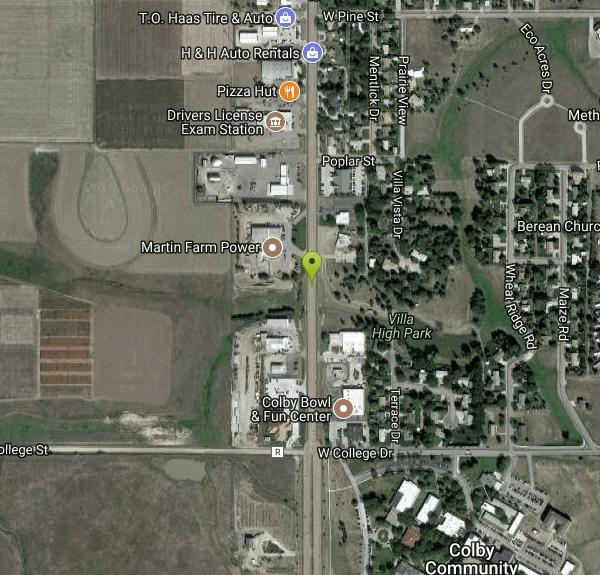Open Colby Bowl & Fun Center marker
Image resolution: width=600 pixels, height=575 pixels.
point(347,408)
